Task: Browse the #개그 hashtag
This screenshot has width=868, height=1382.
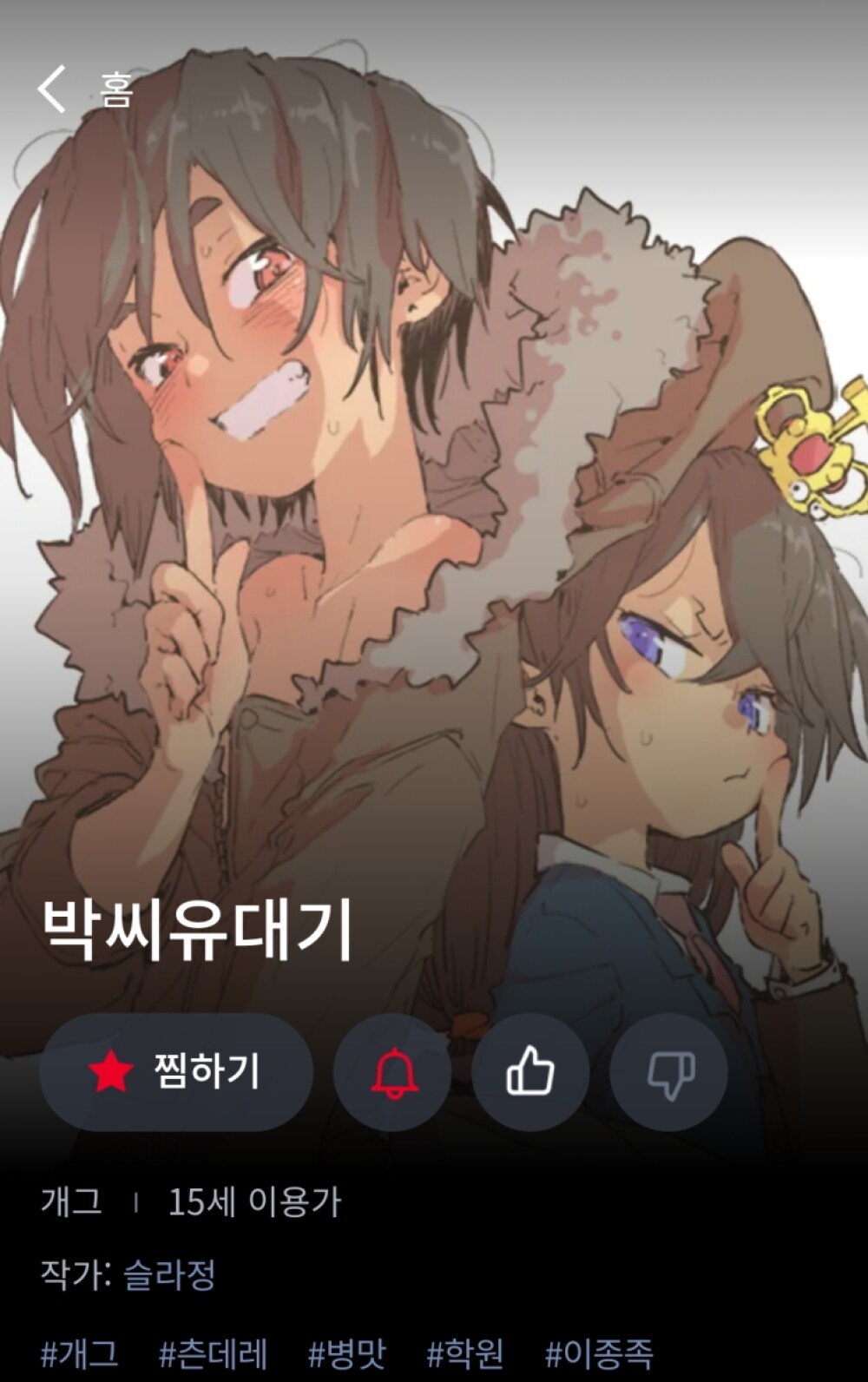Action: [80, 1353]
